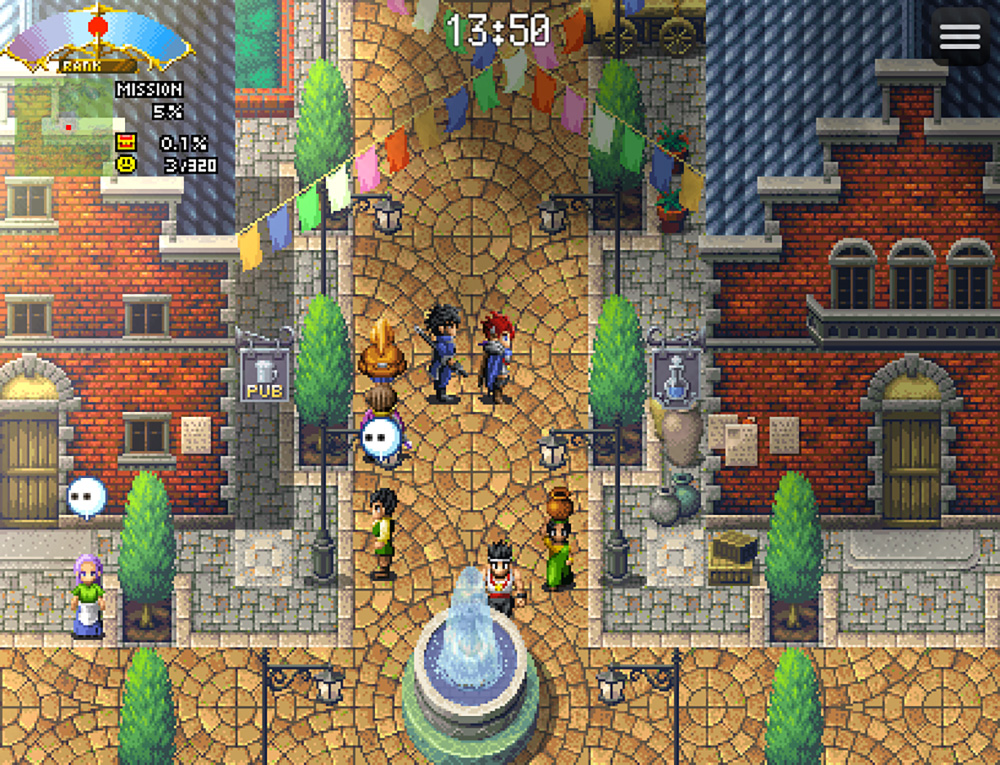This screenshot has width=1000, height=765.
Task: Talk to the purple-haired woman in green apron
Action: pyautogui.click(x=87, y=596)
